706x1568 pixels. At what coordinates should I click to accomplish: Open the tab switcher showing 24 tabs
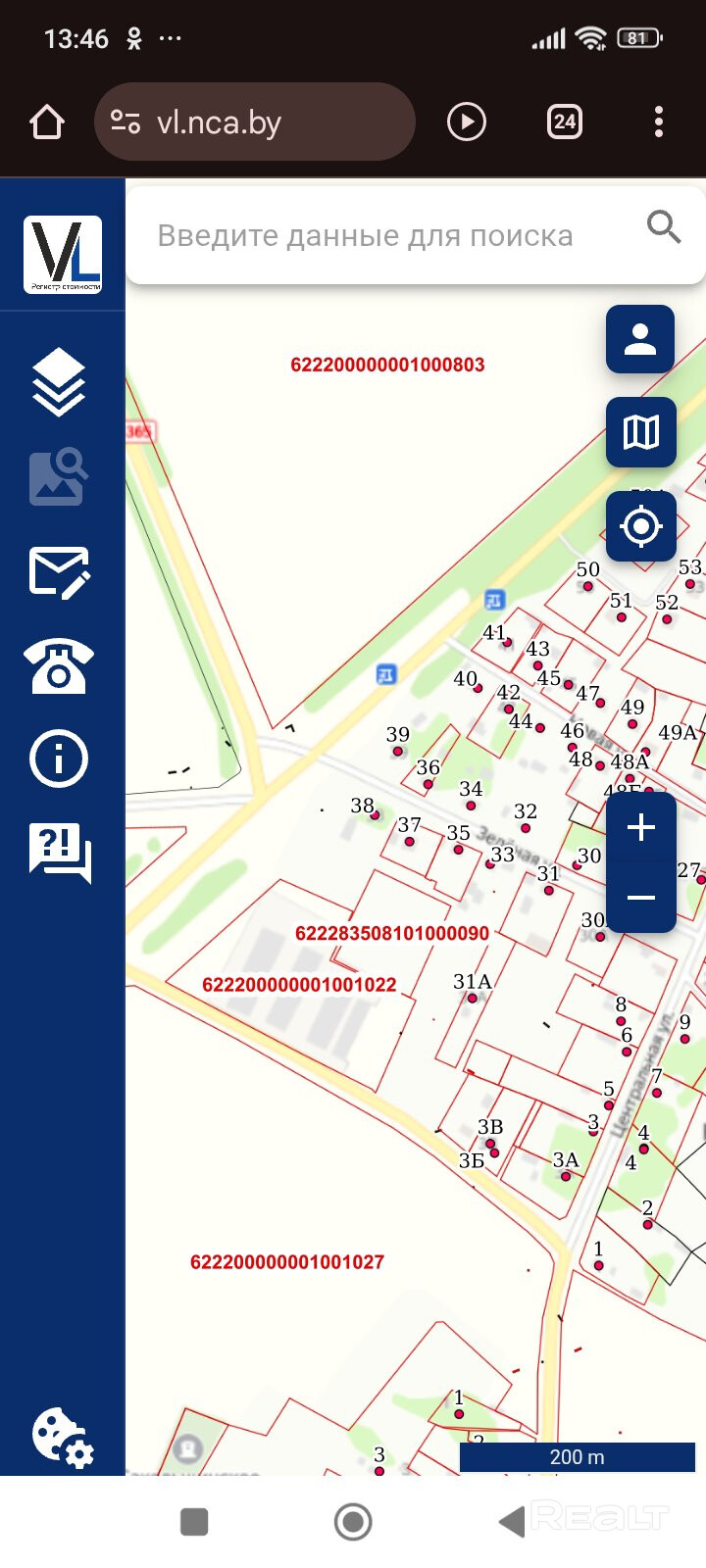click(564, 122)
